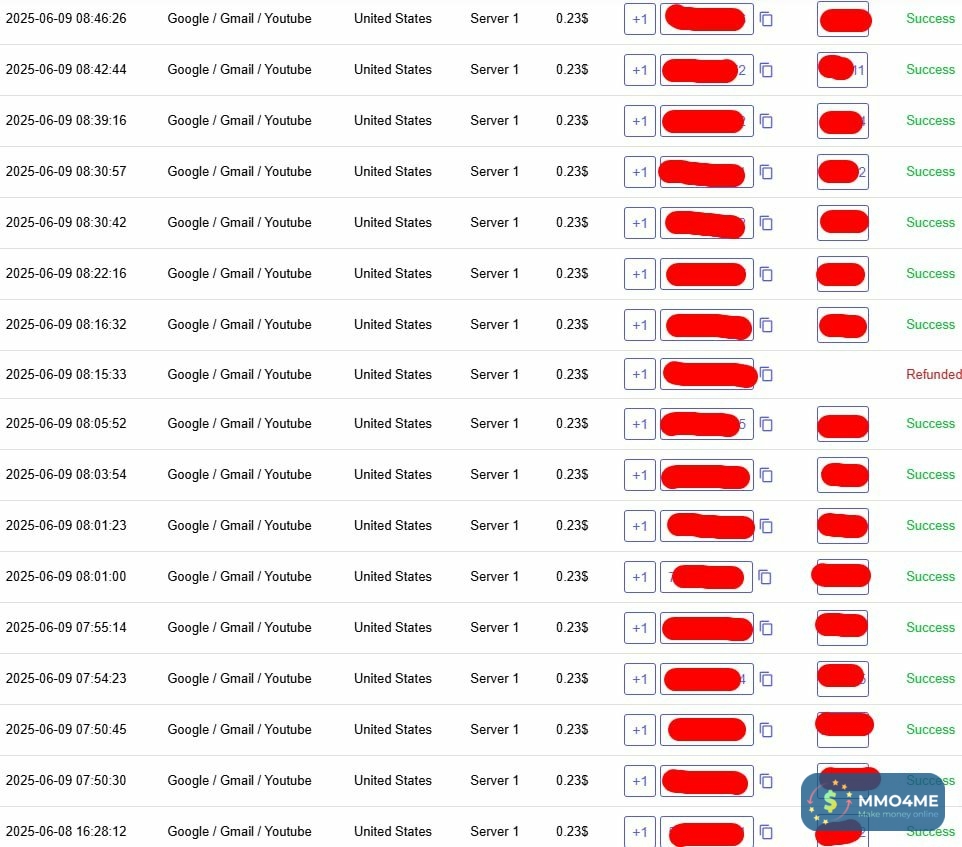Copy the number from the 08:05:52 order
The height and width of the screenshot is (847, 962).
coord(766,424)
